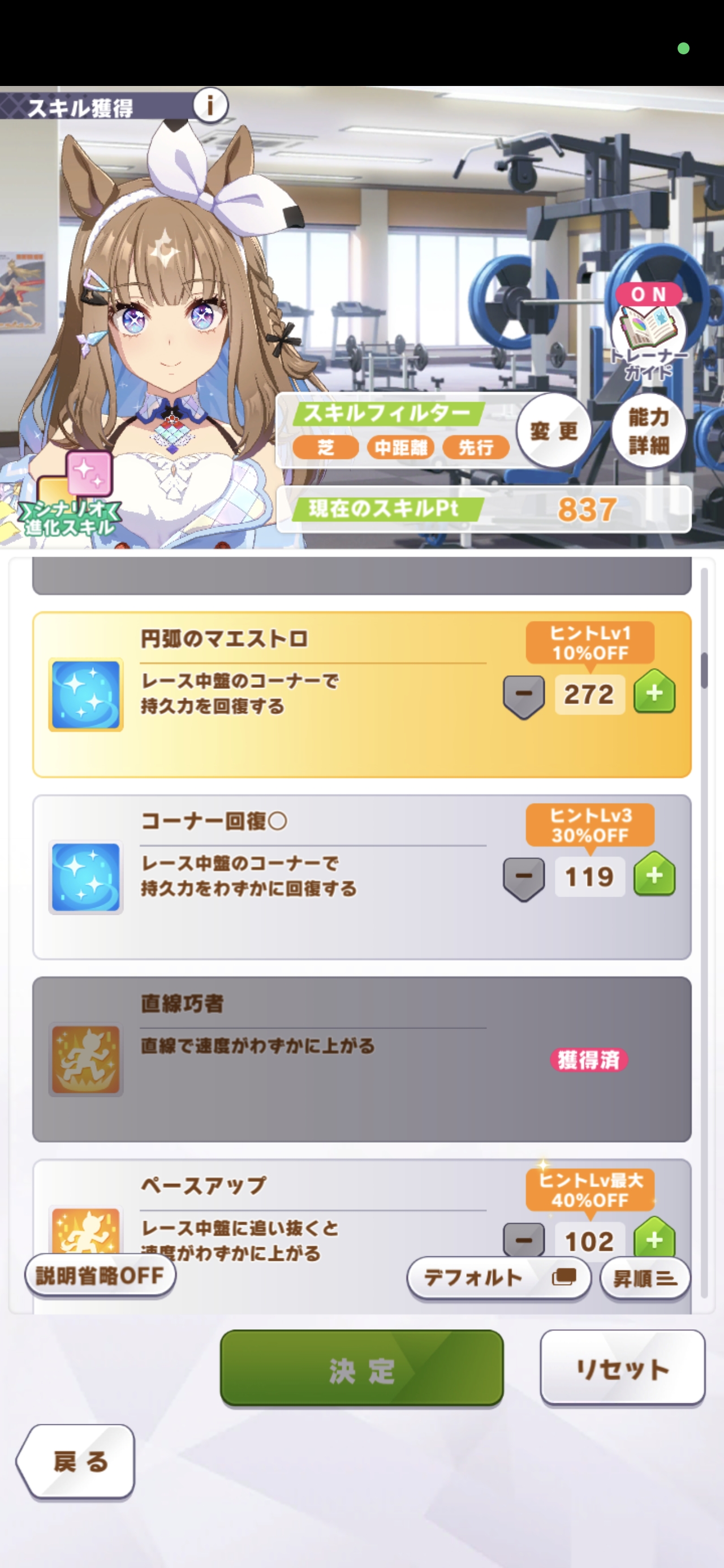
Task: Add コーナー回復○ with plus button
Action: 654,875
